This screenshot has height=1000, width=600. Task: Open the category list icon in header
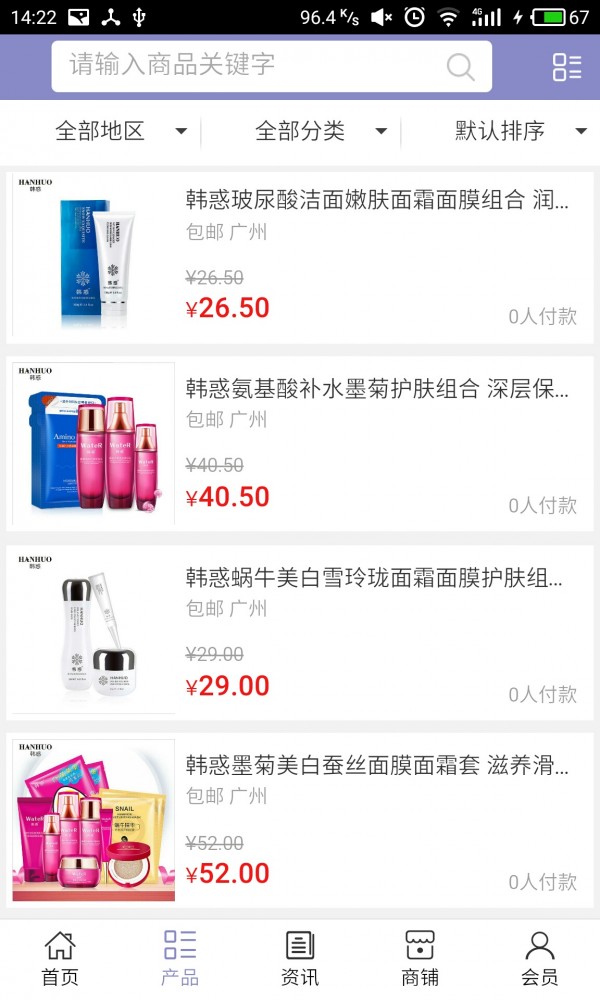coord(566,67)
